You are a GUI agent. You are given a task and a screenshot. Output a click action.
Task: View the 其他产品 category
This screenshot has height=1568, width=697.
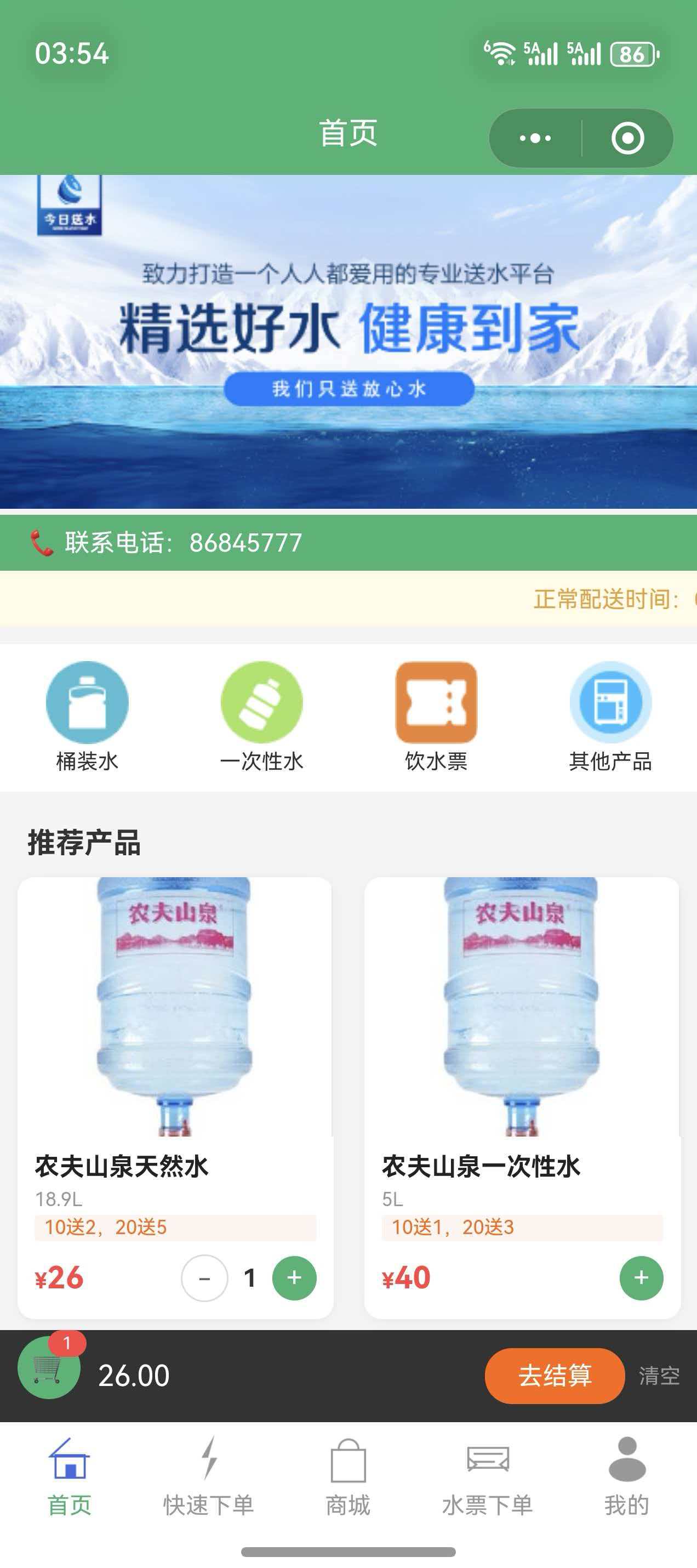pos(610,716)
